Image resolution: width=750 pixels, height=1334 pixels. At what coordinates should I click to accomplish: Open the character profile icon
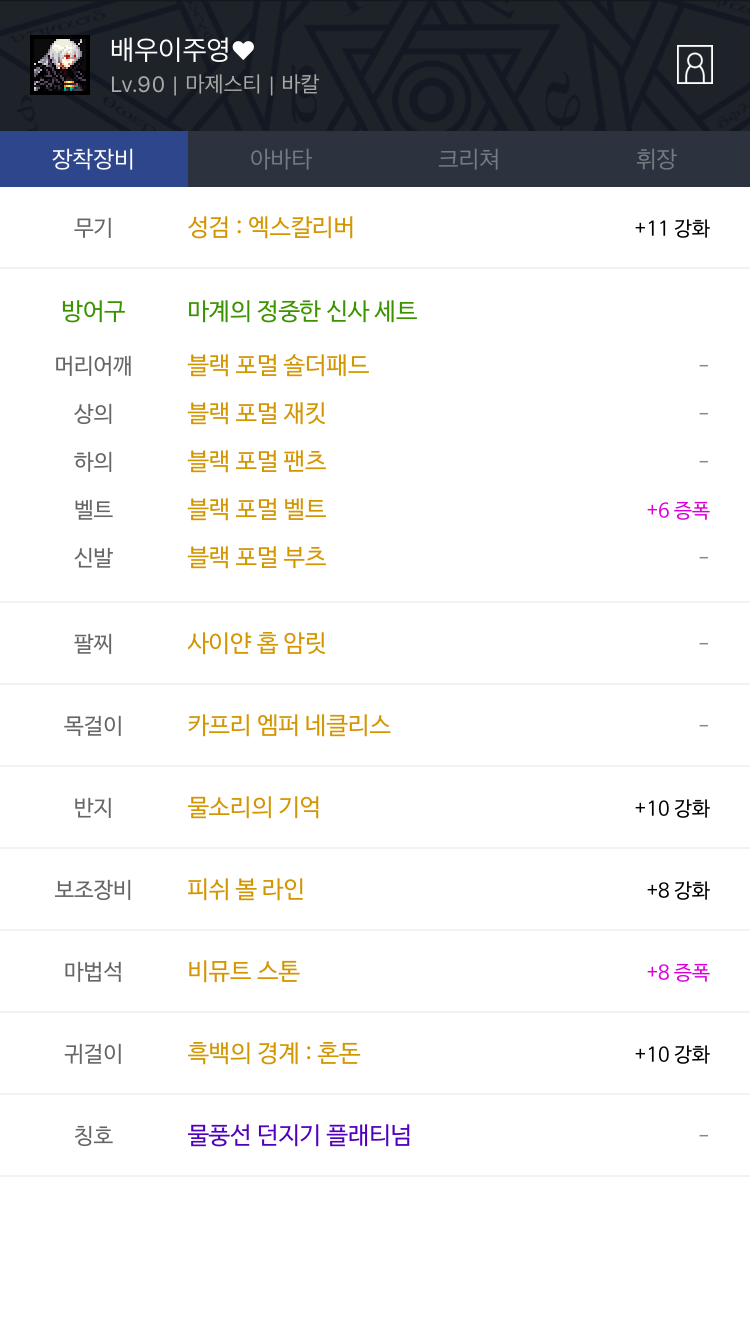pos(694,65)
